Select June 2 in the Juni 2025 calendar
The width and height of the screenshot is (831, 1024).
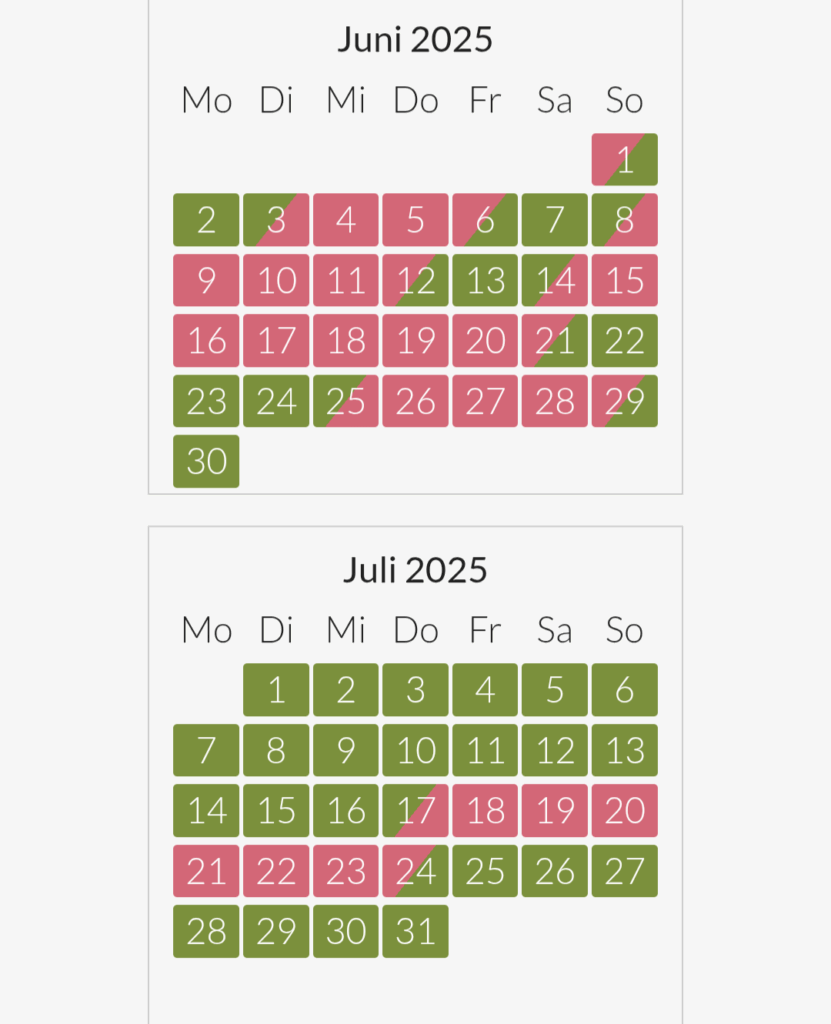pos(206,220)
